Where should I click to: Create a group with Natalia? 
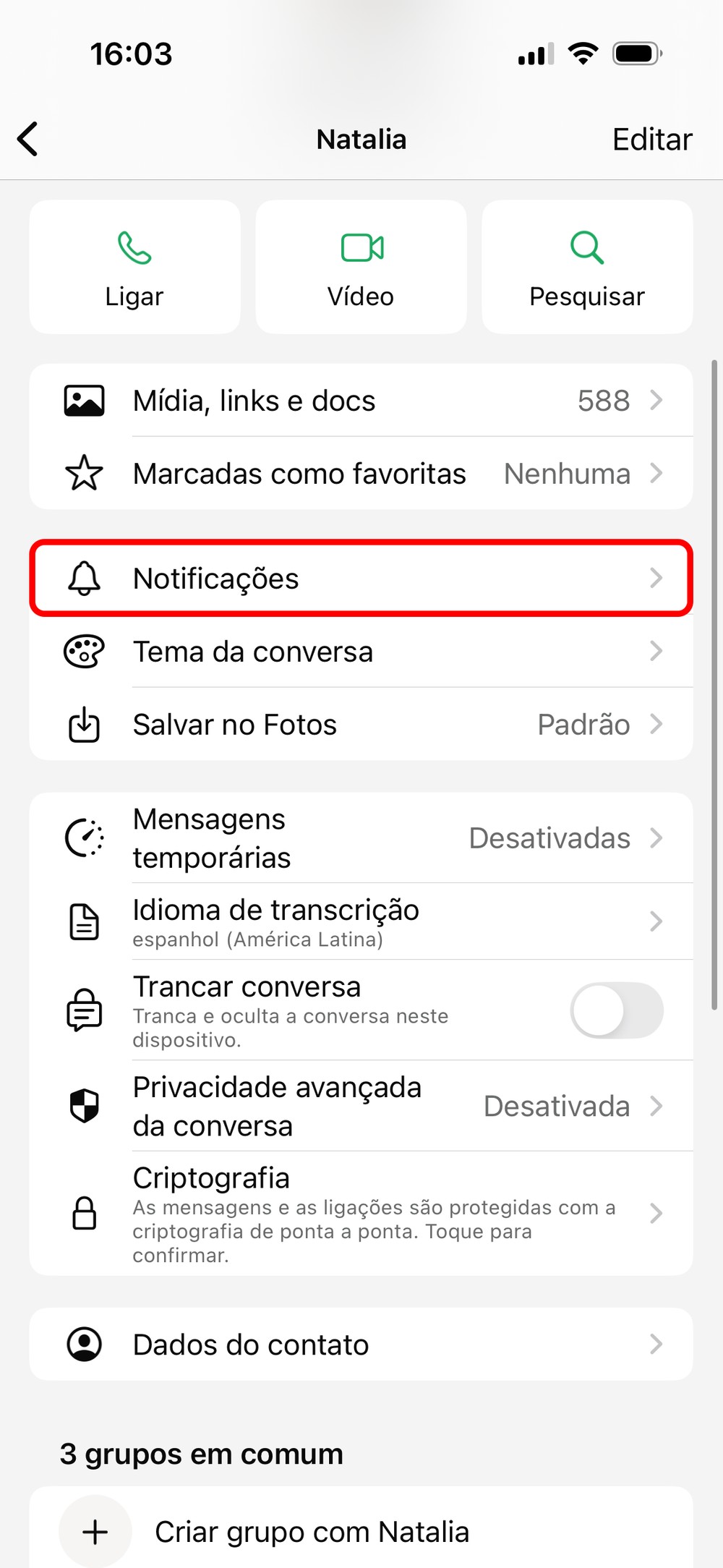pos(311,1532)
